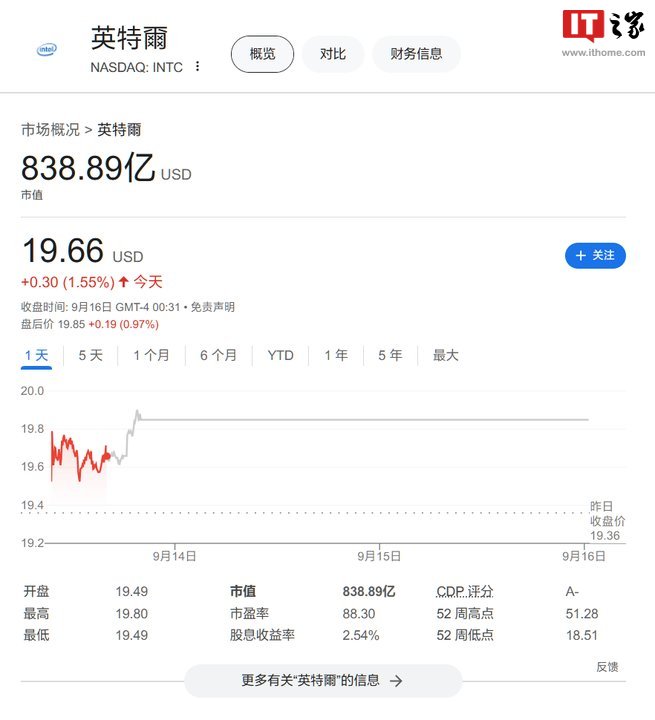View the 6 个月 chart range

point(218,355)
